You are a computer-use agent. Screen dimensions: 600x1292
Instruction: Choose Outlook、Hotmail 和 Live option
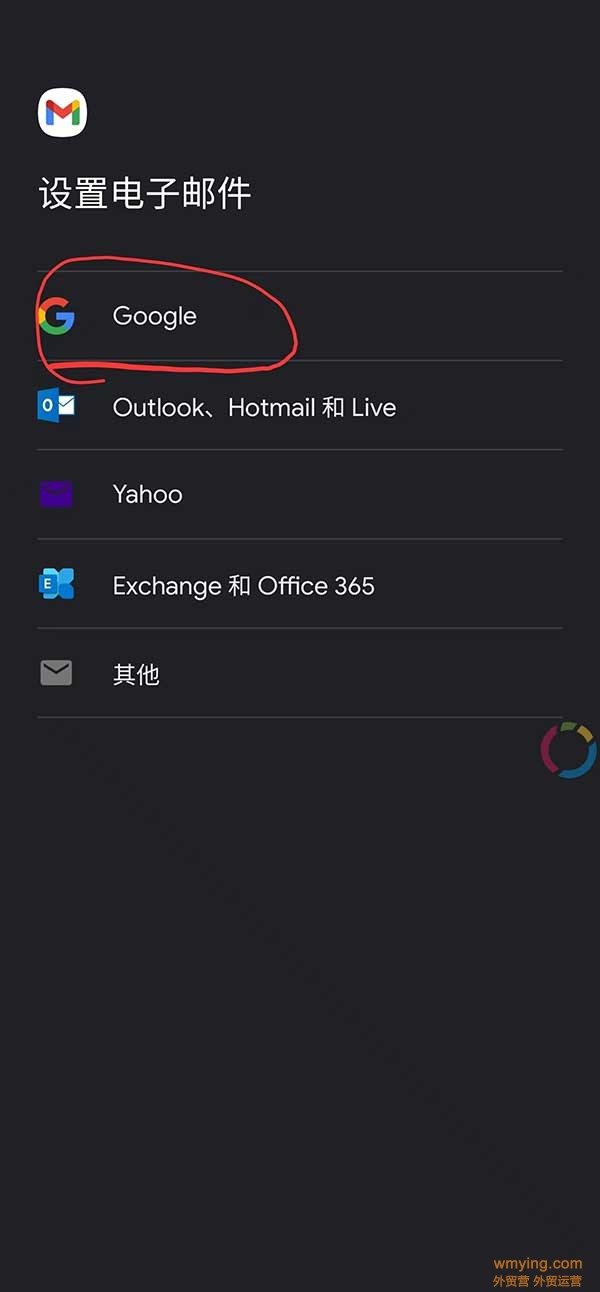[x=300, y=406]
